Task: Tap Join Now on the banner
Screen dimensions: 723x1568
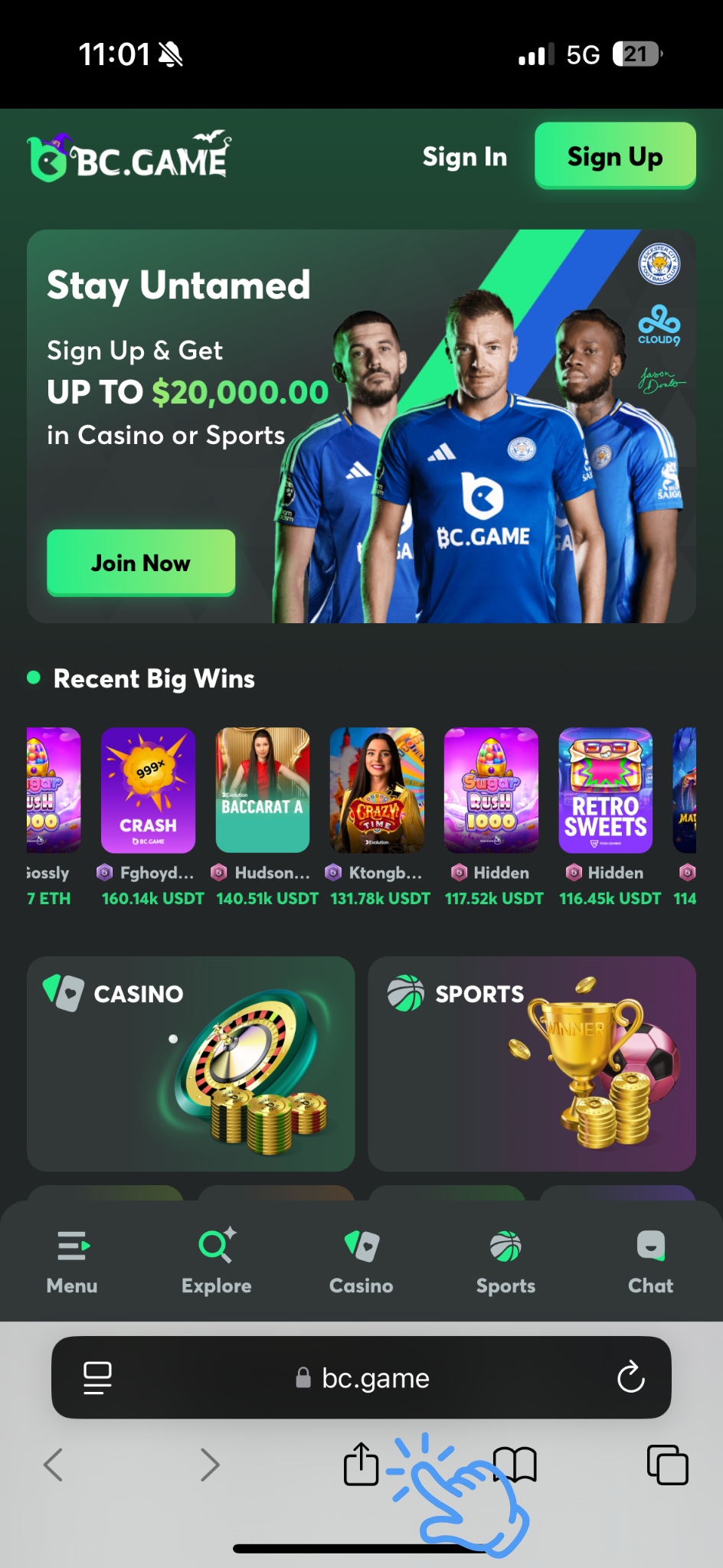Action: (141, 563)
